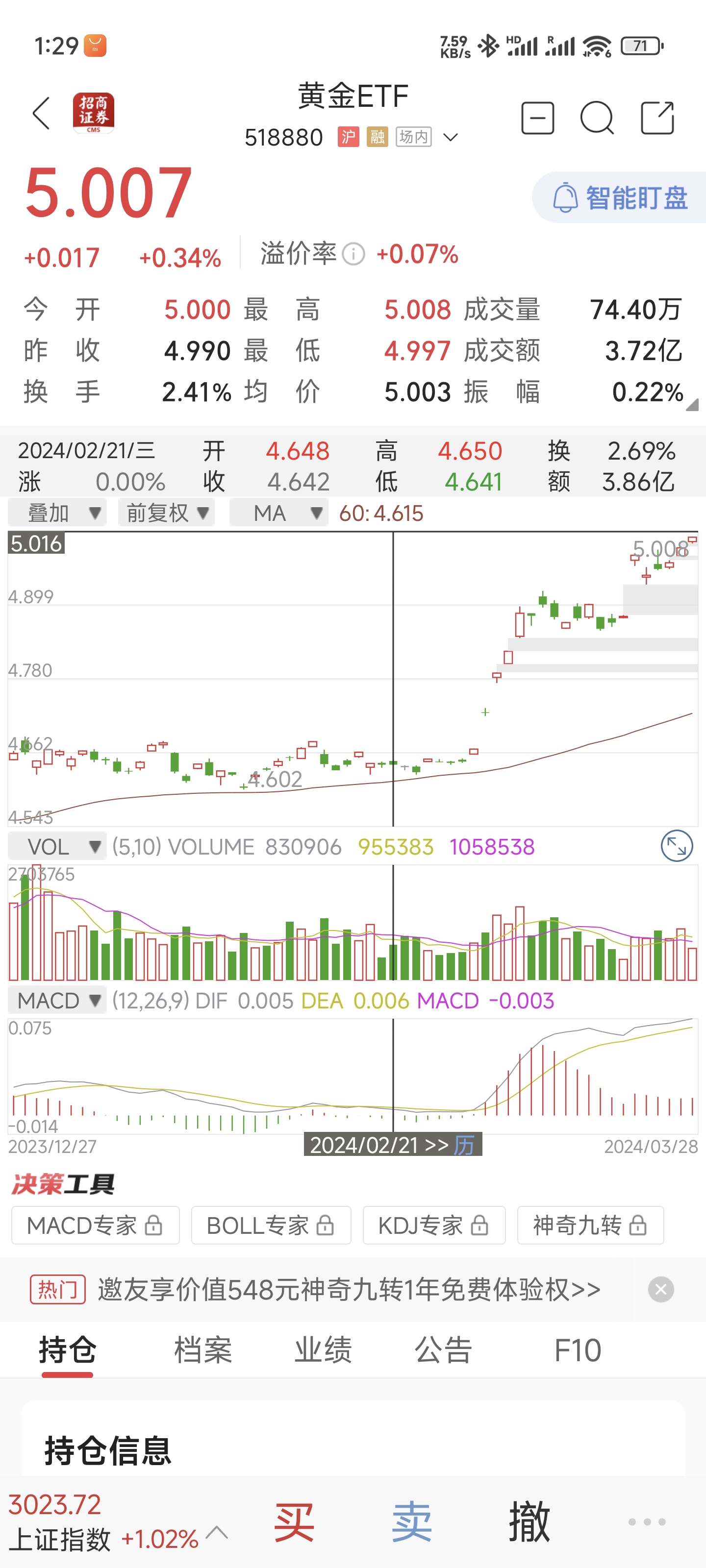Viewport: 706px width, 1568px height.
Task: Open the VOL indicator dropdown
Action: click(57, 846)
